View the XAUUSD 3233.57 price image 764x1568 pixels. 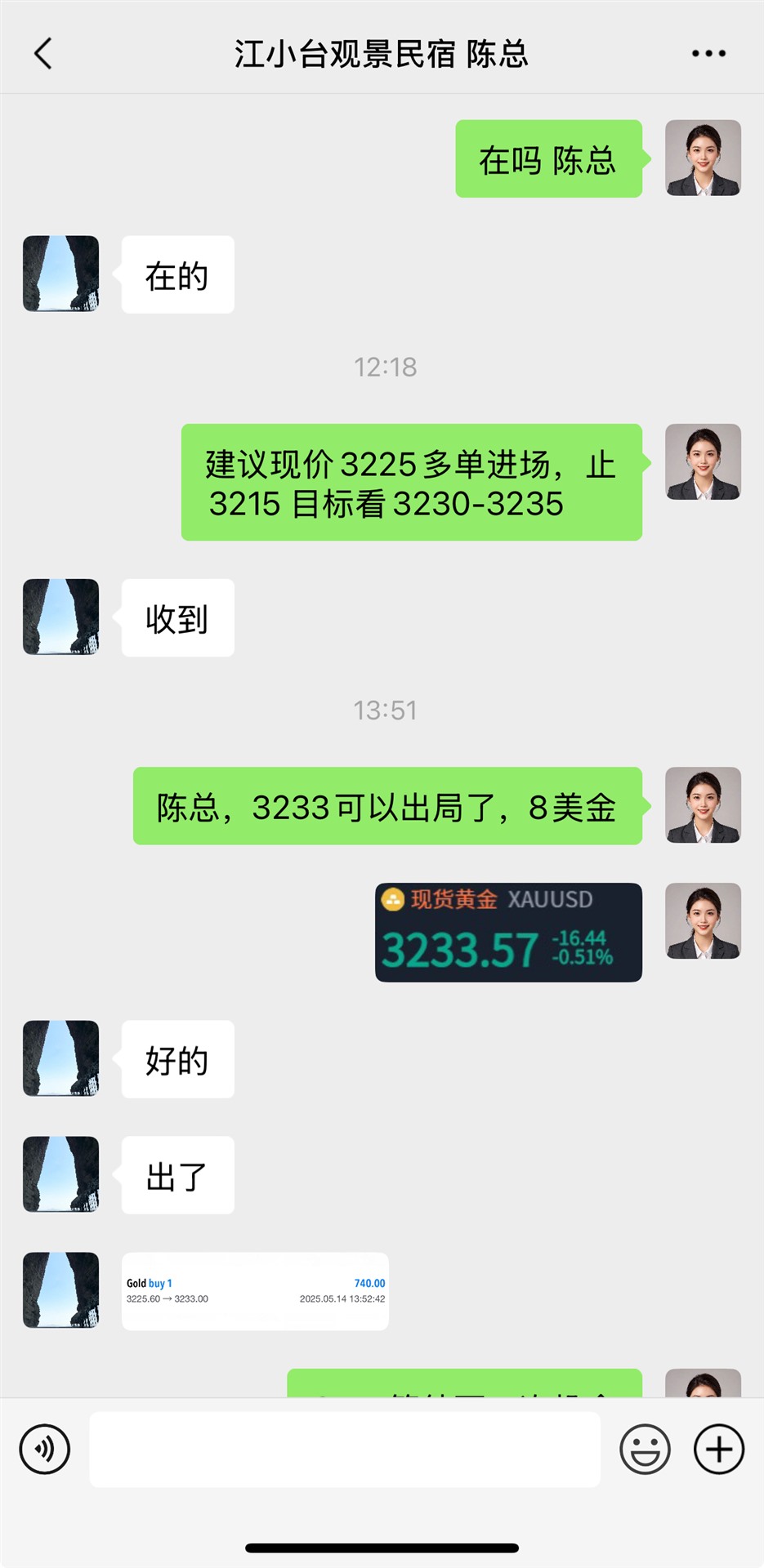(507, 932)
